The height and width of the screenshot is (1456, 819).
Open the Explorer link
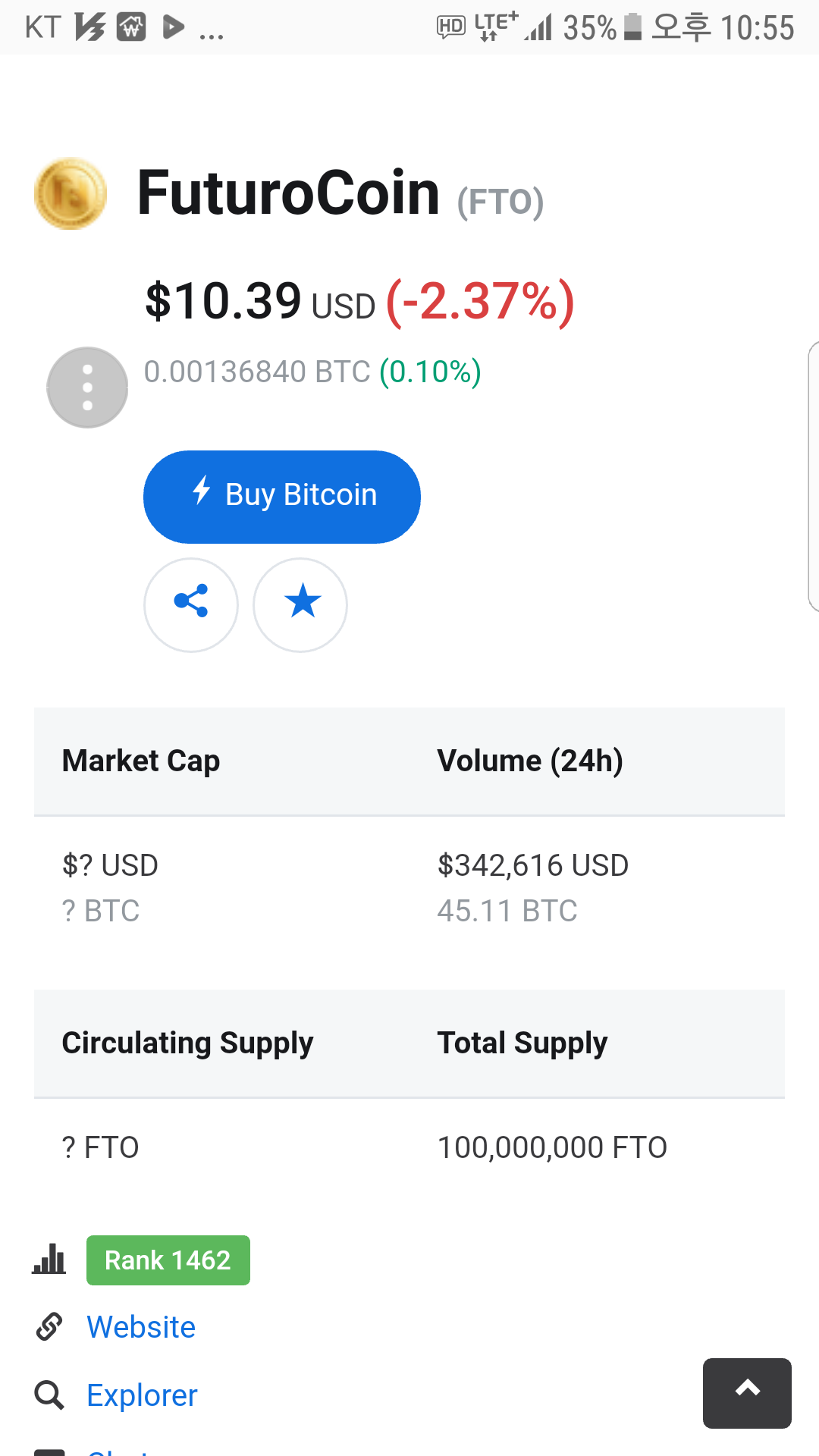142,1395
